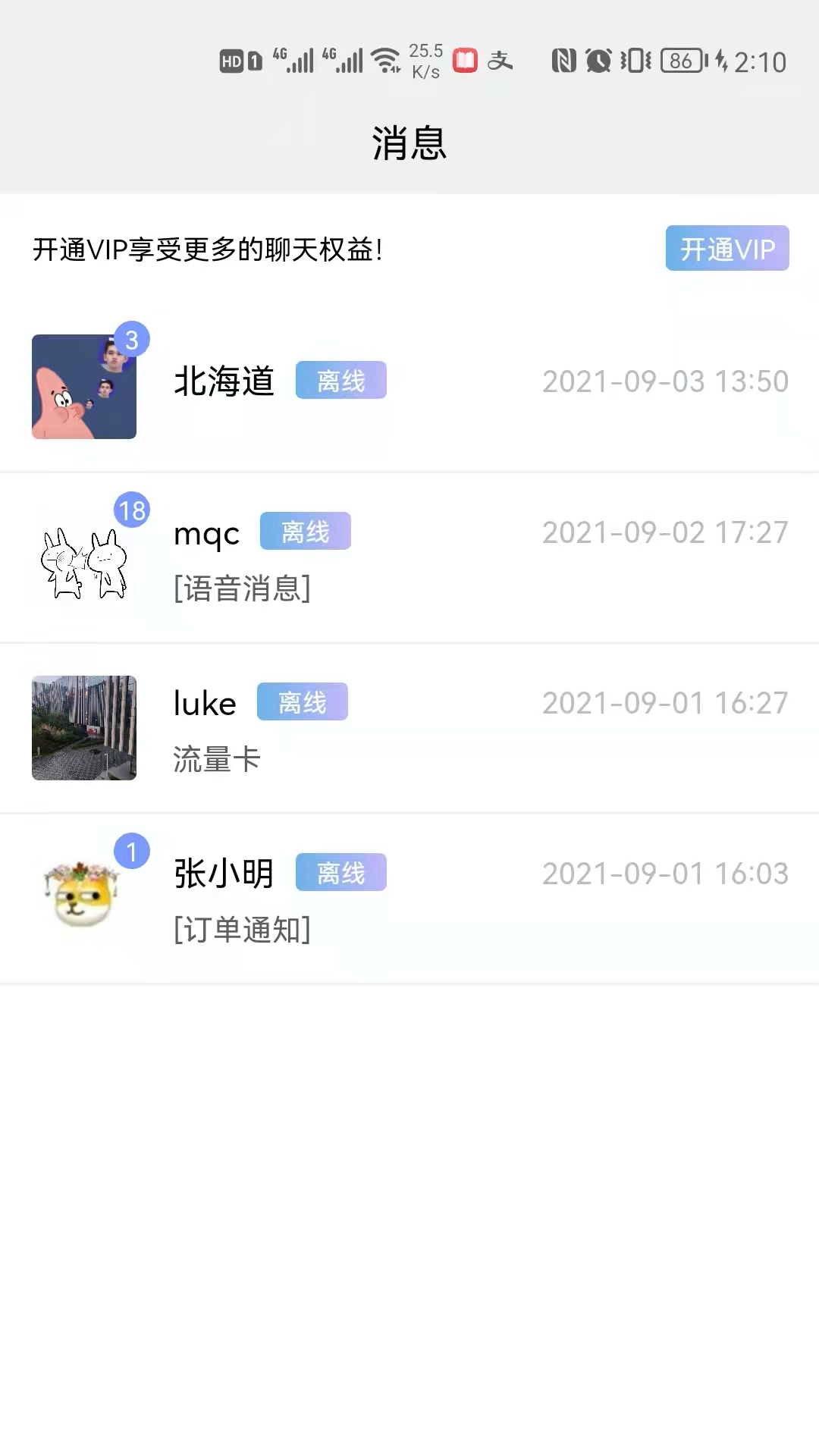Click the Alipay icon in the status bar

pyautogui.click(x=501, y=61)
